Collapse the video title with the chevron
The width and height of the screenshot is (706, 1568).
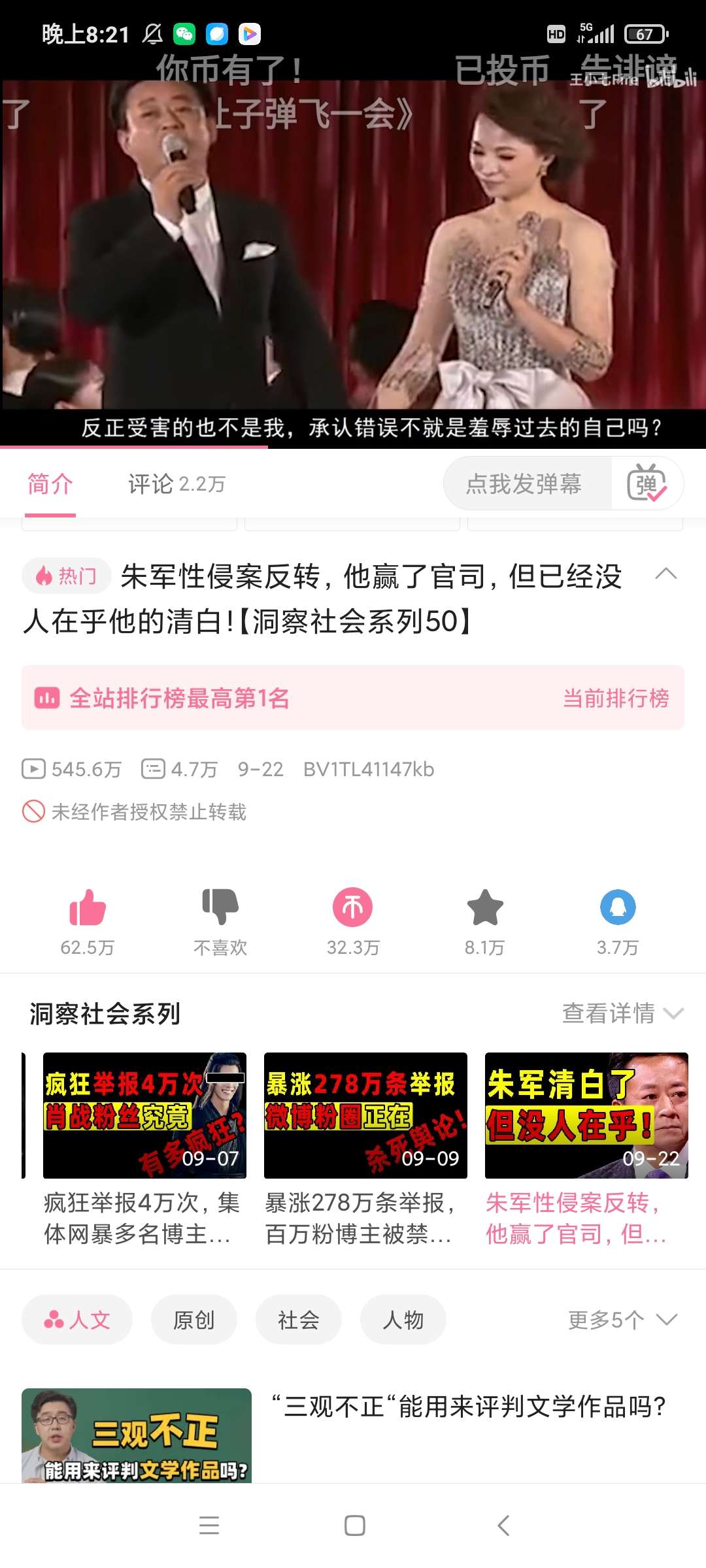(x=665, y=574)
